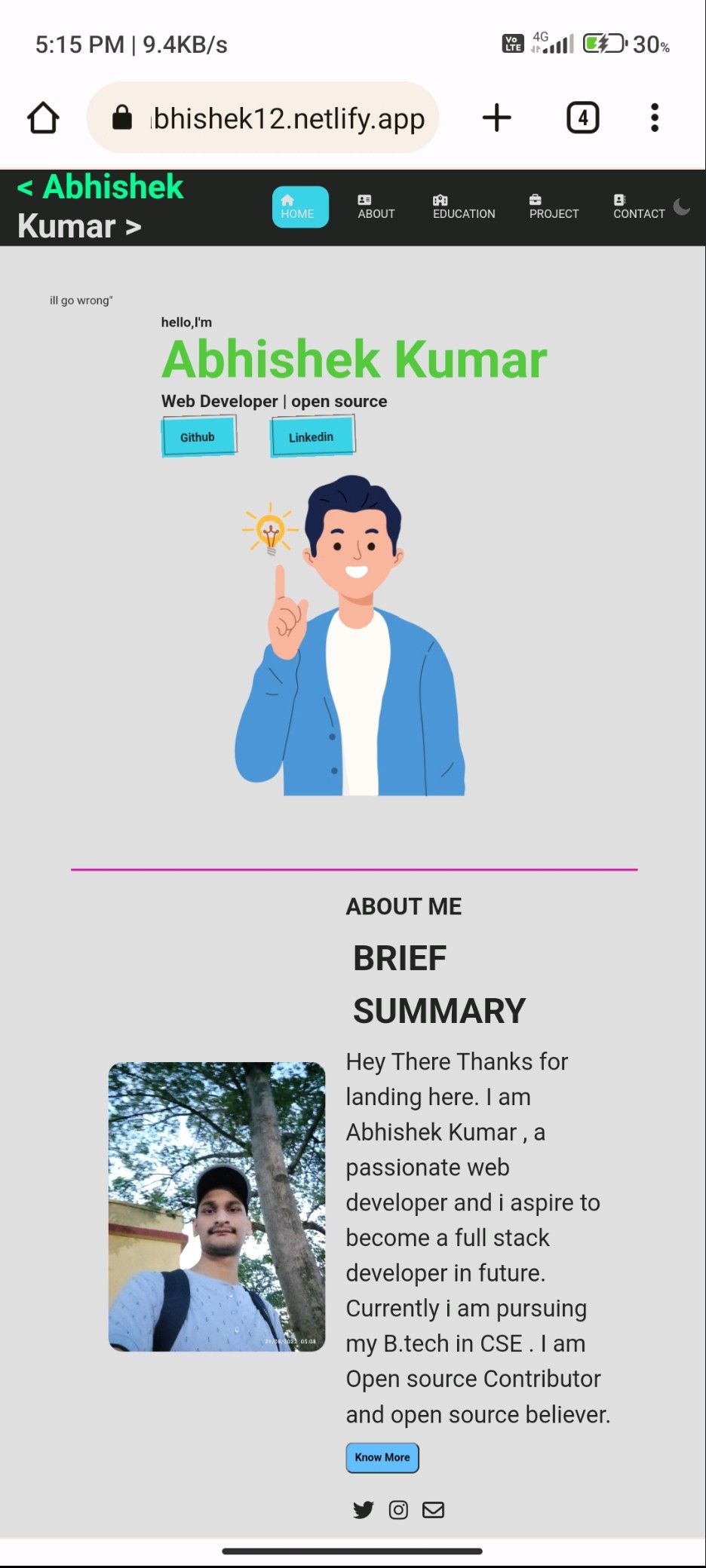Viewport: 706px width, 1568px height.
Task: Open a new browser tab
Action: 496,118
